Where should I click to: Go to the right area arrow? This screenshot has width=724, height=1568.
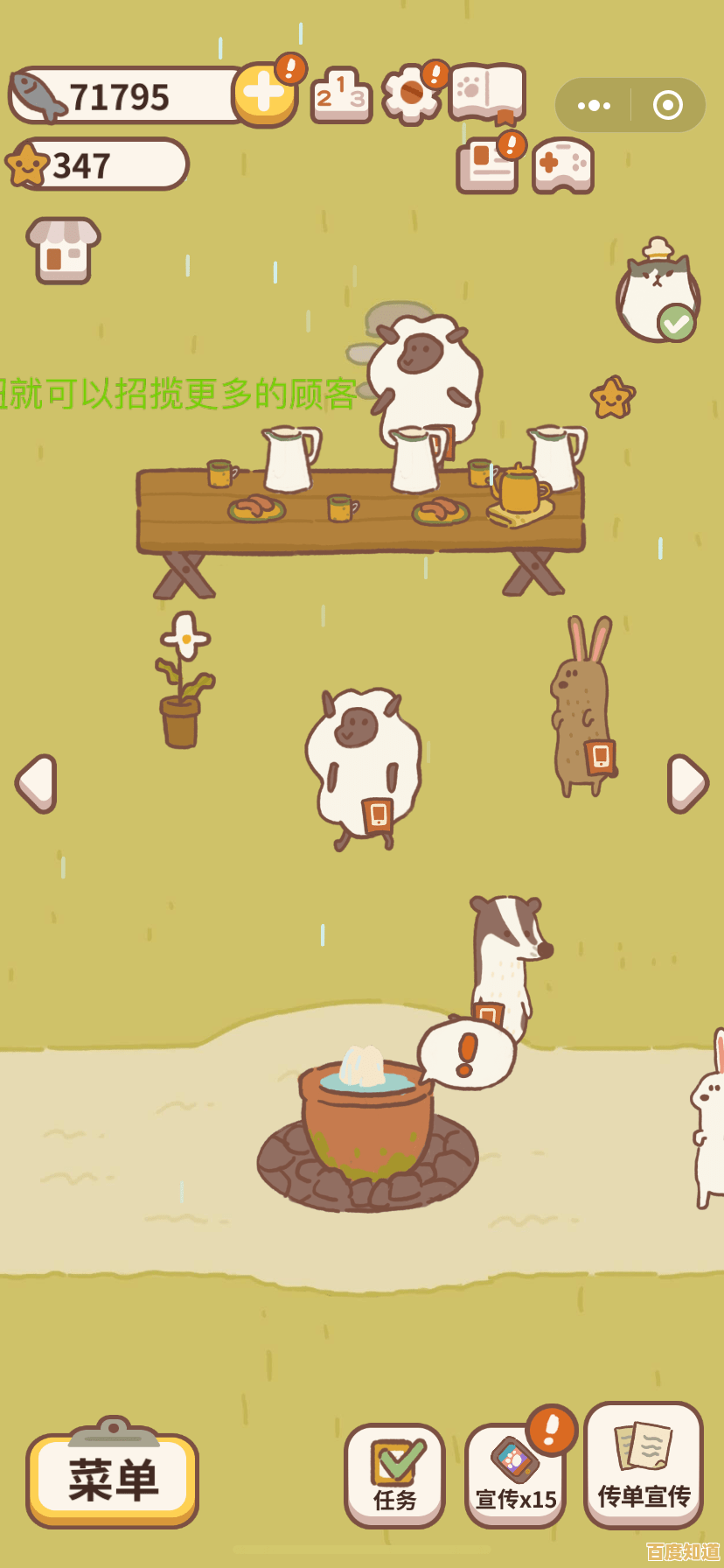tap(687, 783)
